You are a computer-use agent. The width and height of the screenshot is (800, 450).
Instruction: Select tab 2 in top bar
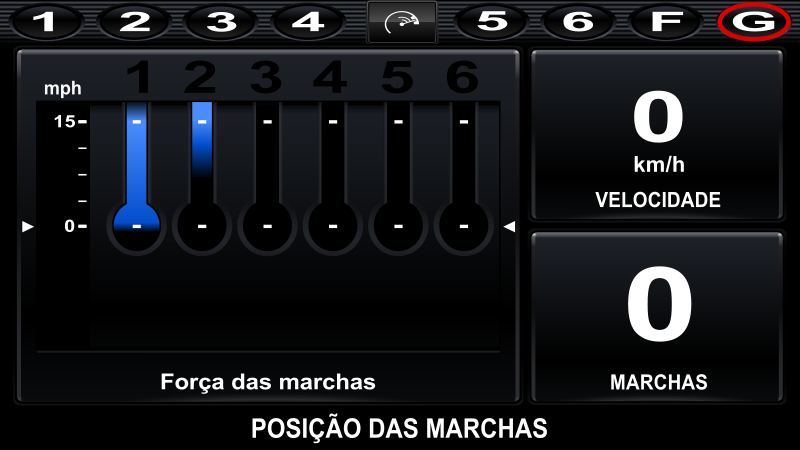pyautogui.click(x=134, y=21)
